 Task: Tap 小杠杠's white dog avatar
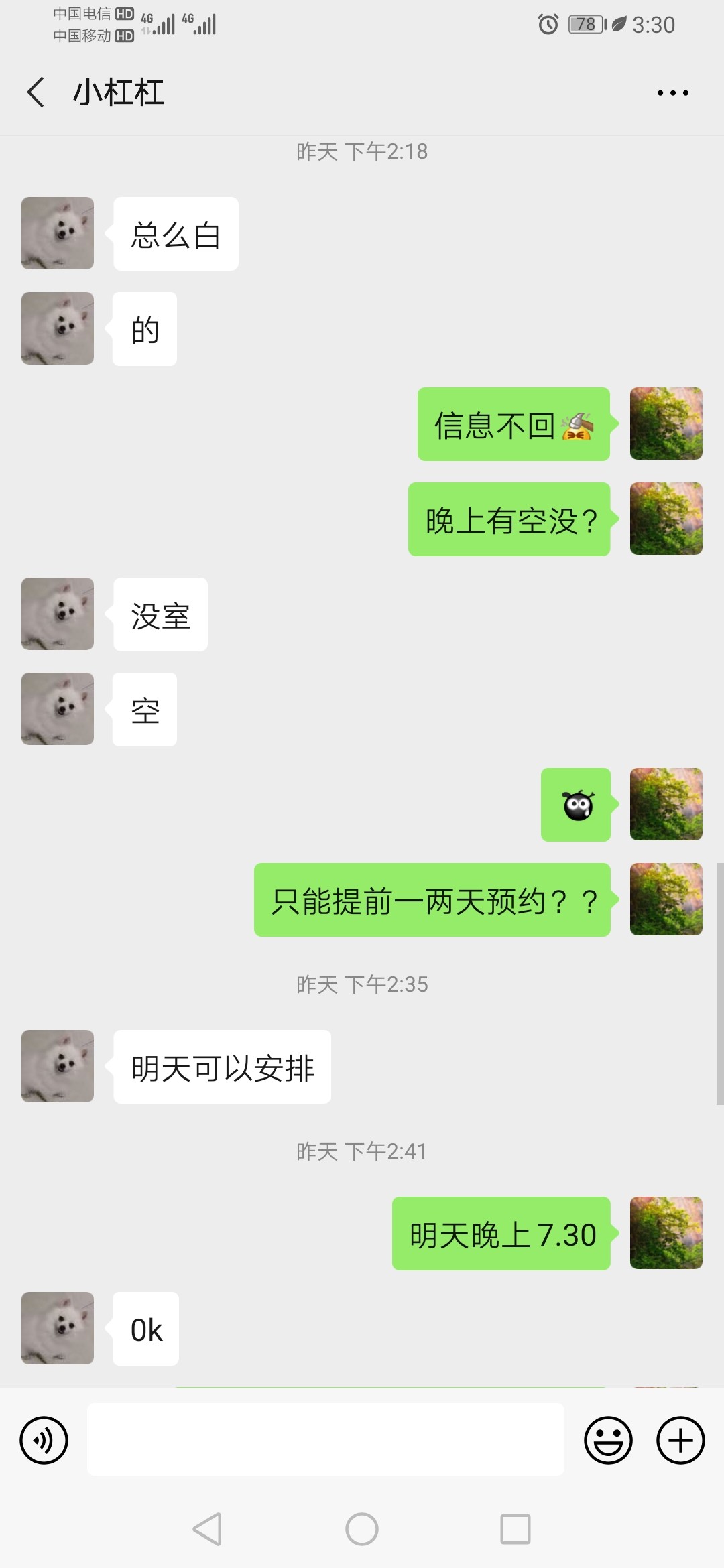(x=57, y=233)
